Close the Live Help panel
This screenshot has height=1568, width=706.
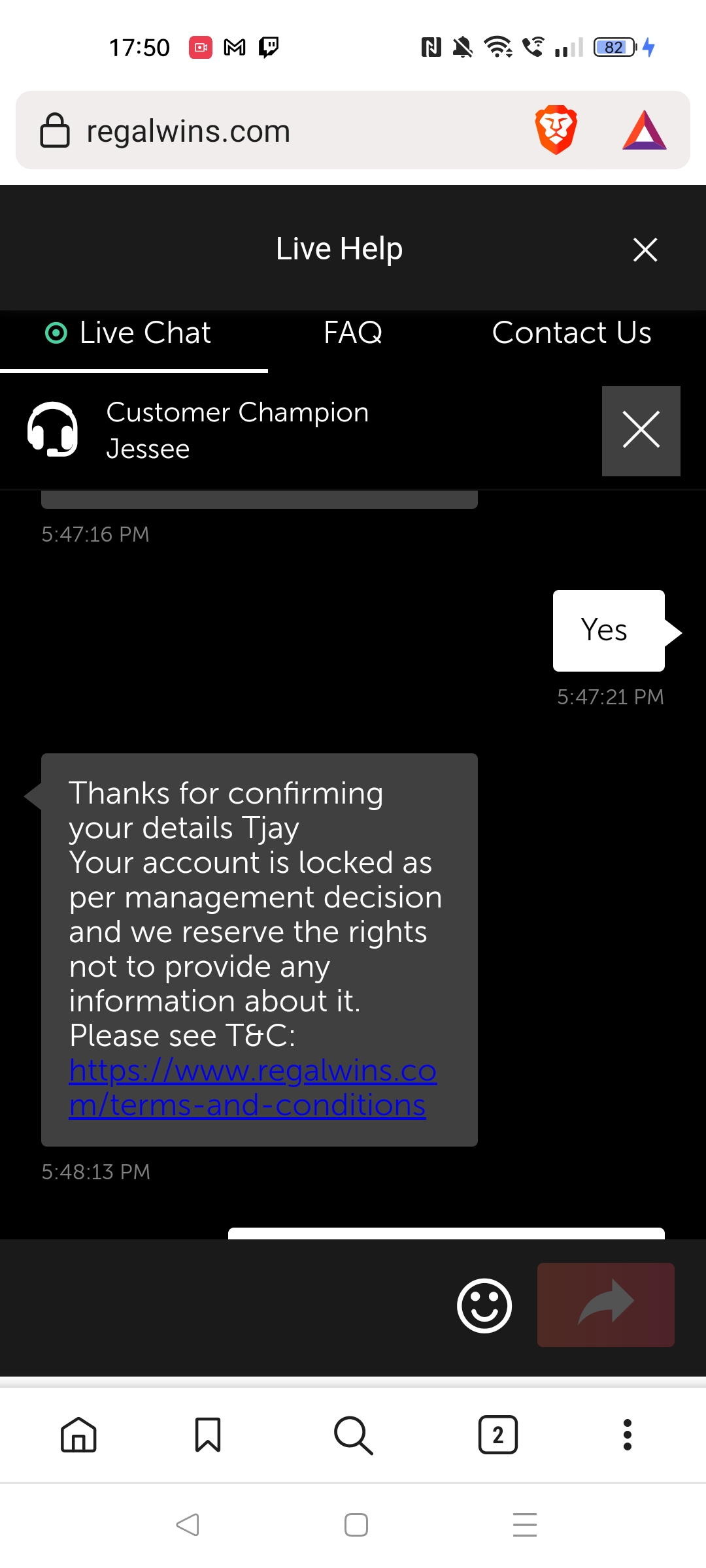click(645, 250)
